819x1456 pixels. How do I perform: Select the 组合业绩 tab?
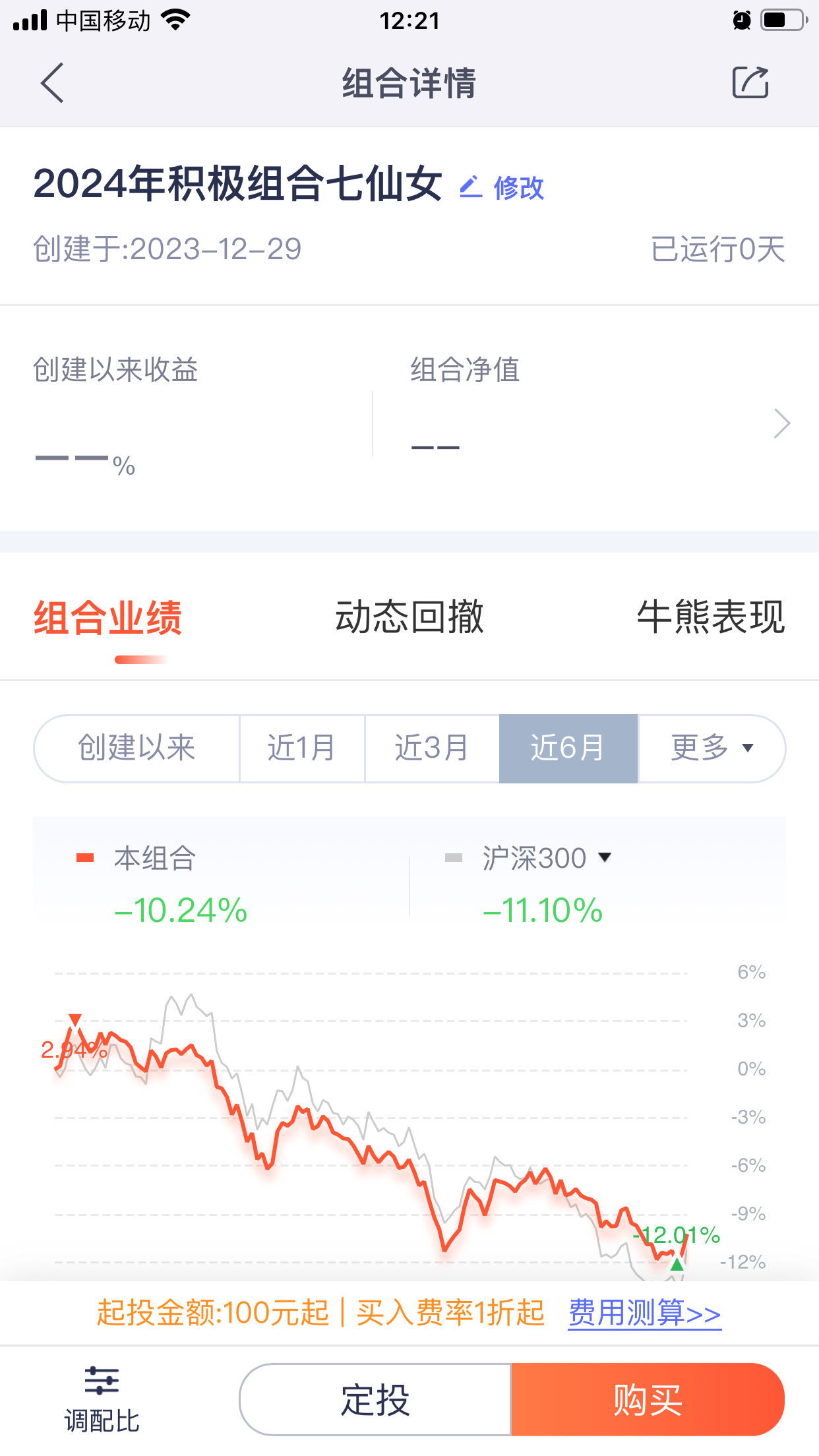tap(107, 619)
